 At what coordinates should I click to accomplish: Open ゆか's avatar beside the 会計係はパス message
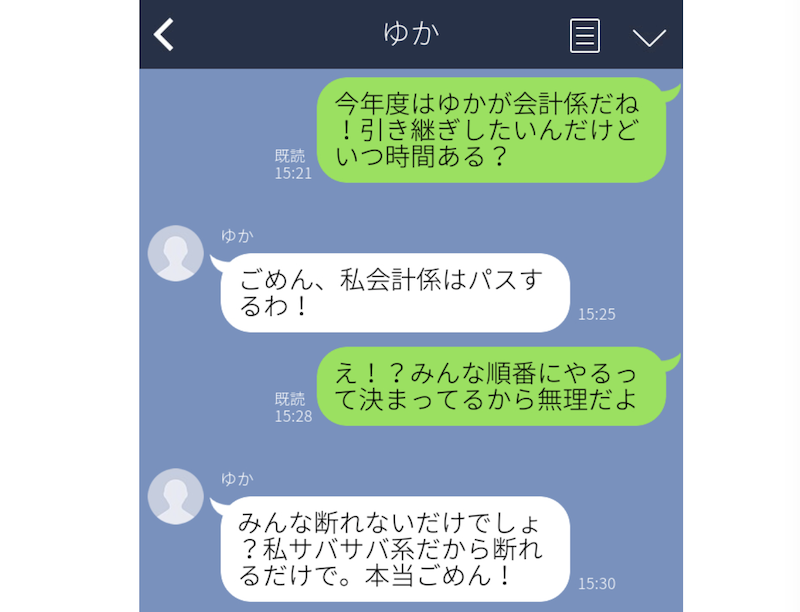tap(176, 254)
